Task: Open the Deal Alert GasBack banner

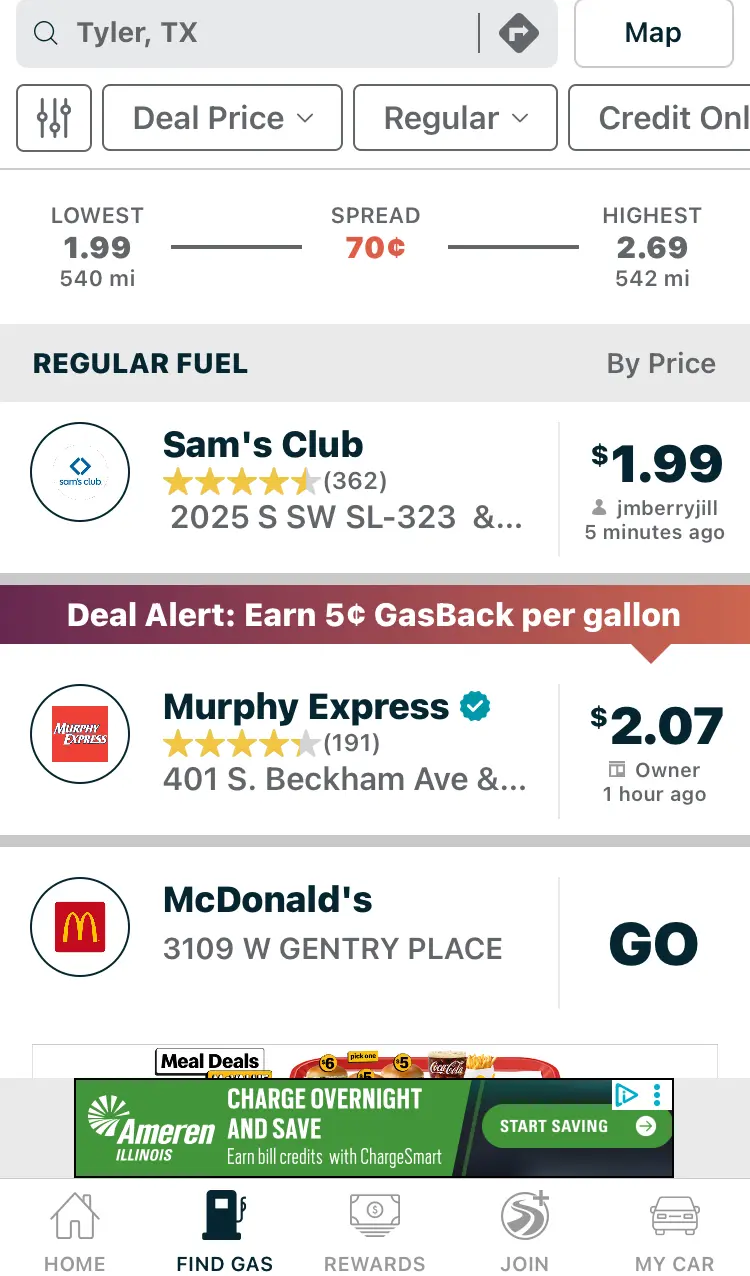Action: point(374,615)
